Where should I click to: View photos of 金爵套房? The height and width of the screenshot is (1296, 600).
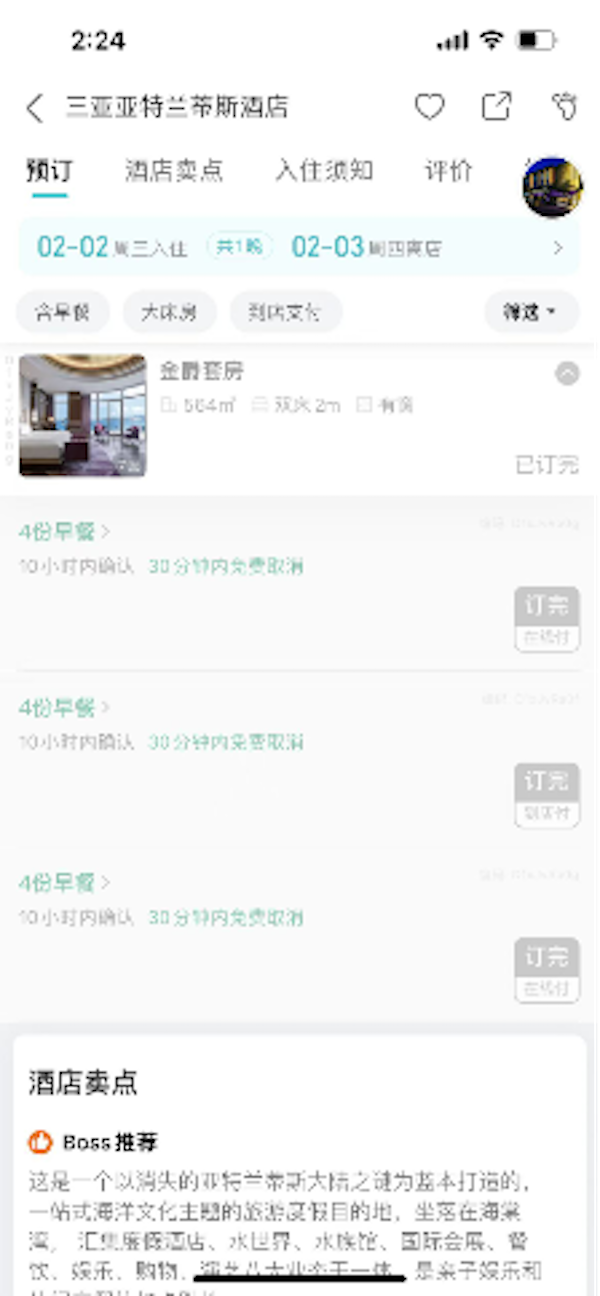pos(82,415)
